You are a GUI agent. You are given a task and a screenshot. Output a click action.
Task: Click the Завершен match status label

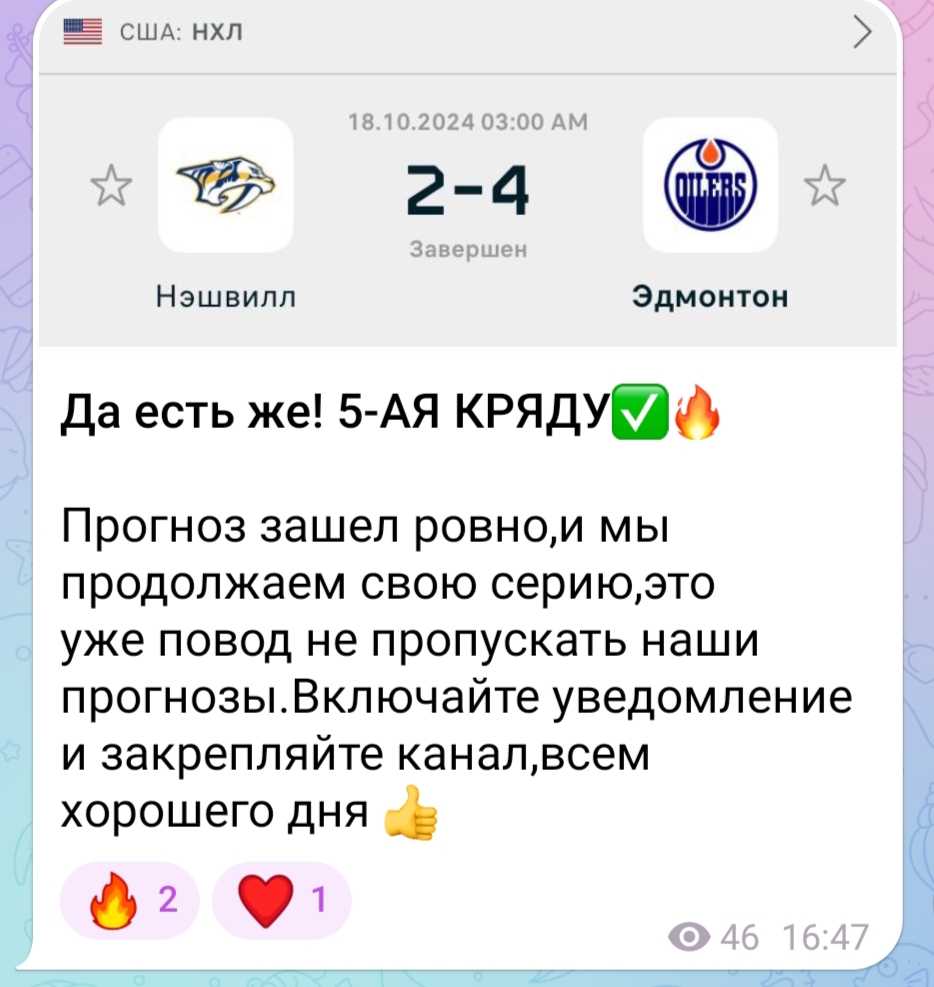[469, 251]
